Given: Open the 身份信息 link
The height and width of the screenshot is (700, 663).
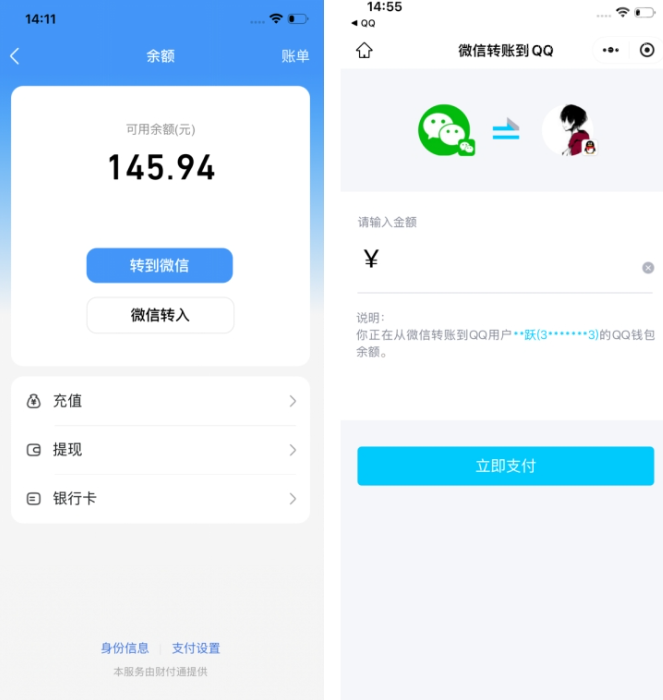Looking at the screenshot, I should (125, 648).
